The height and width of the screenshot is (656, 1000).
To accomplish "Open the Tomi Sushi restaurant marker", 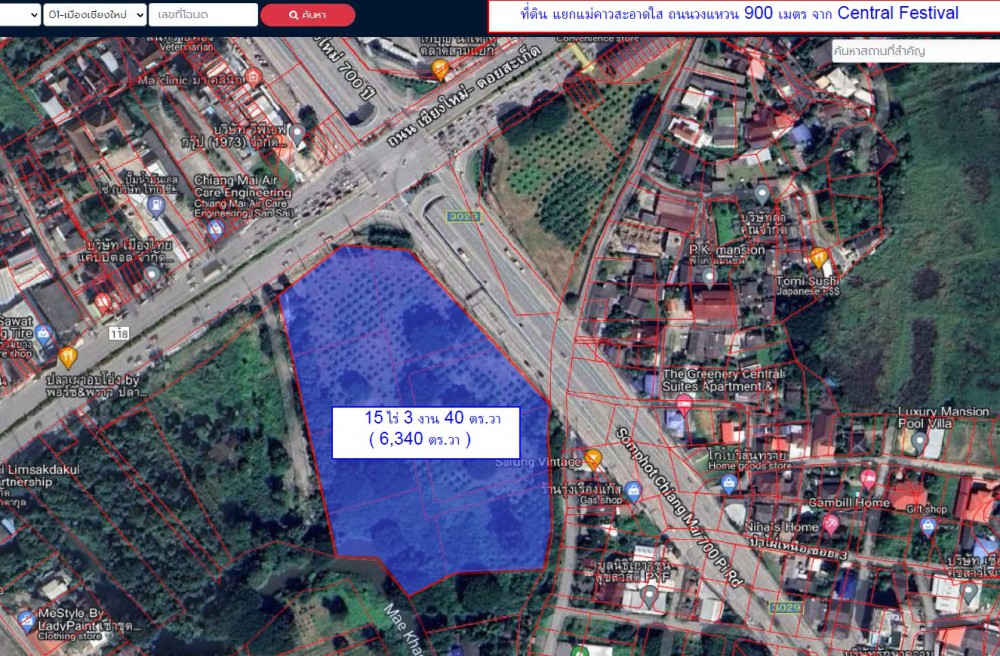I will [820, 258].
